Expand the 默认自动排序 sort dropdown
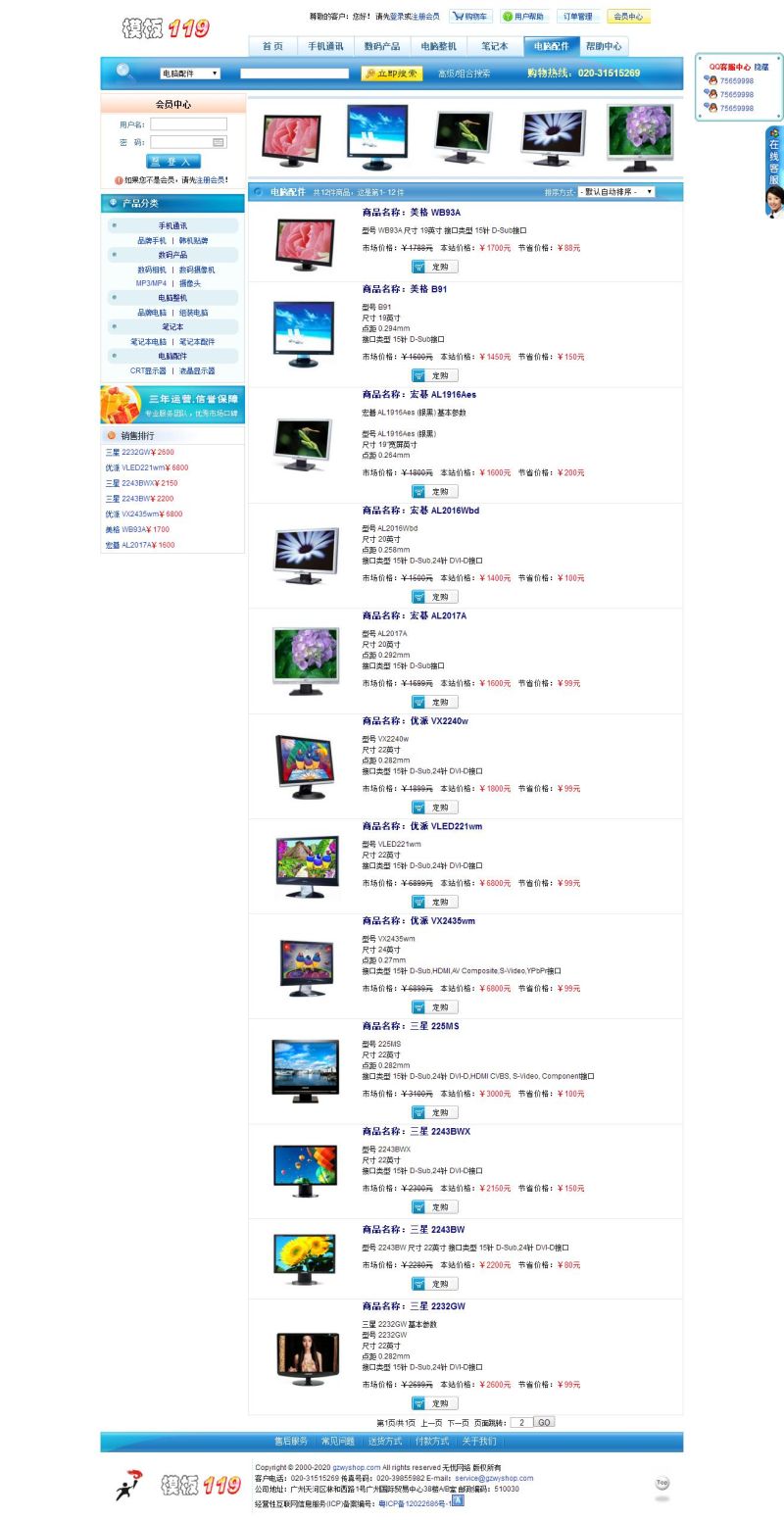Screen dimensions: 784x1520 [x=615, y=192]
